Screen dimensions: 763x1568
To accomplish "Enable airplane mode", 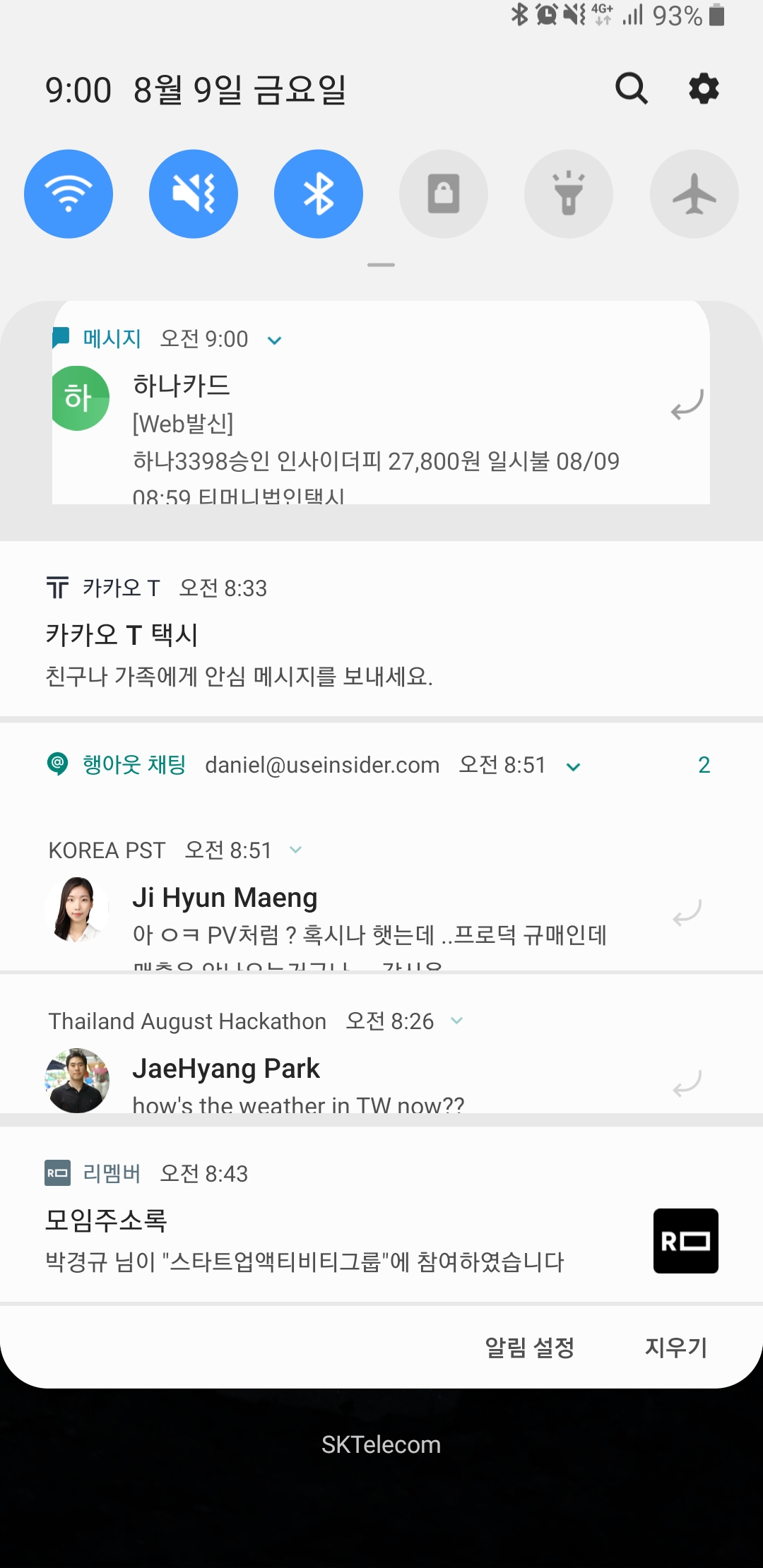I will (x=694, y=194).
